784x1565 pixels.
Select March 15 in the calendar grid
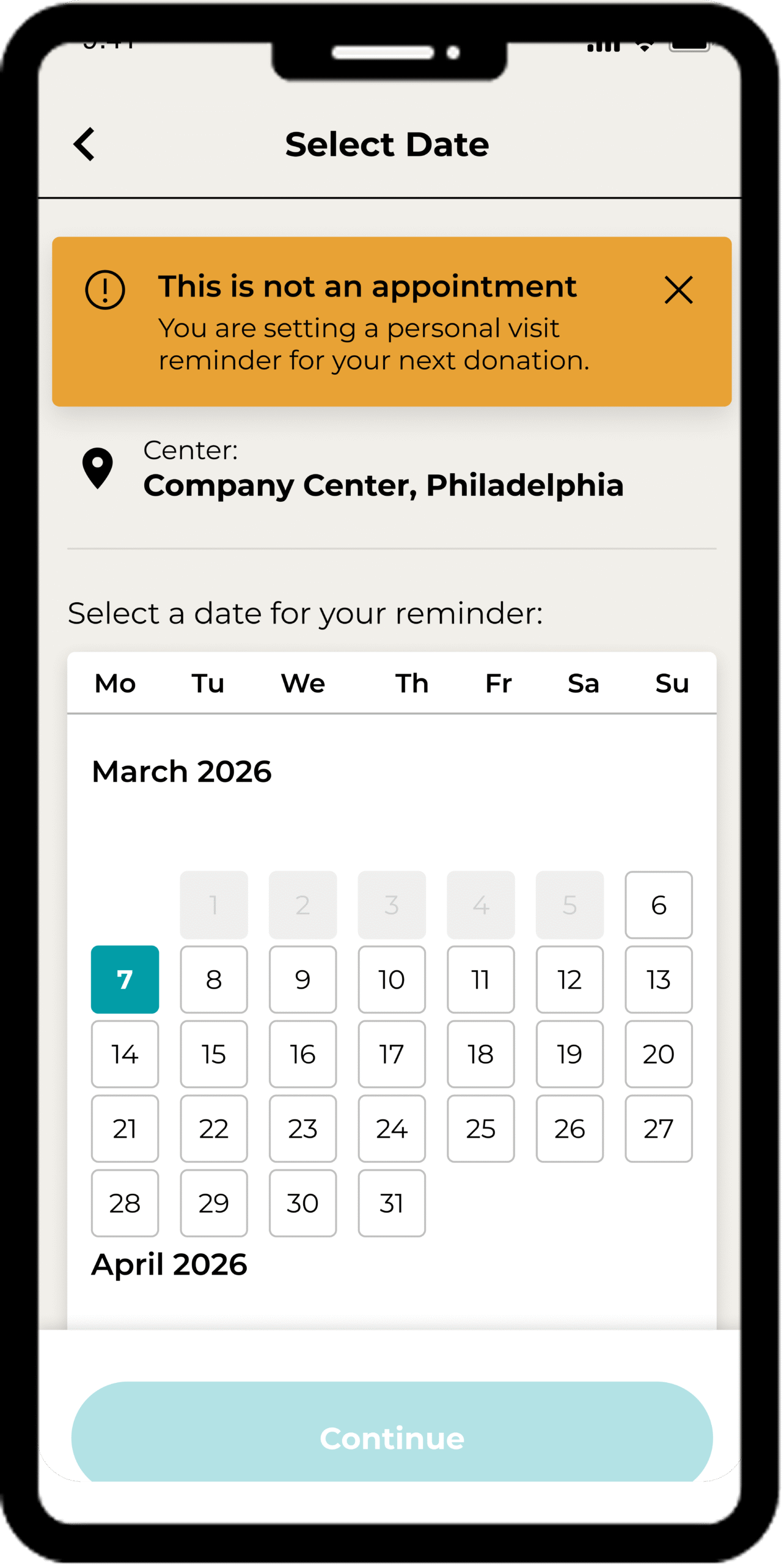(x=213, y=1054)
